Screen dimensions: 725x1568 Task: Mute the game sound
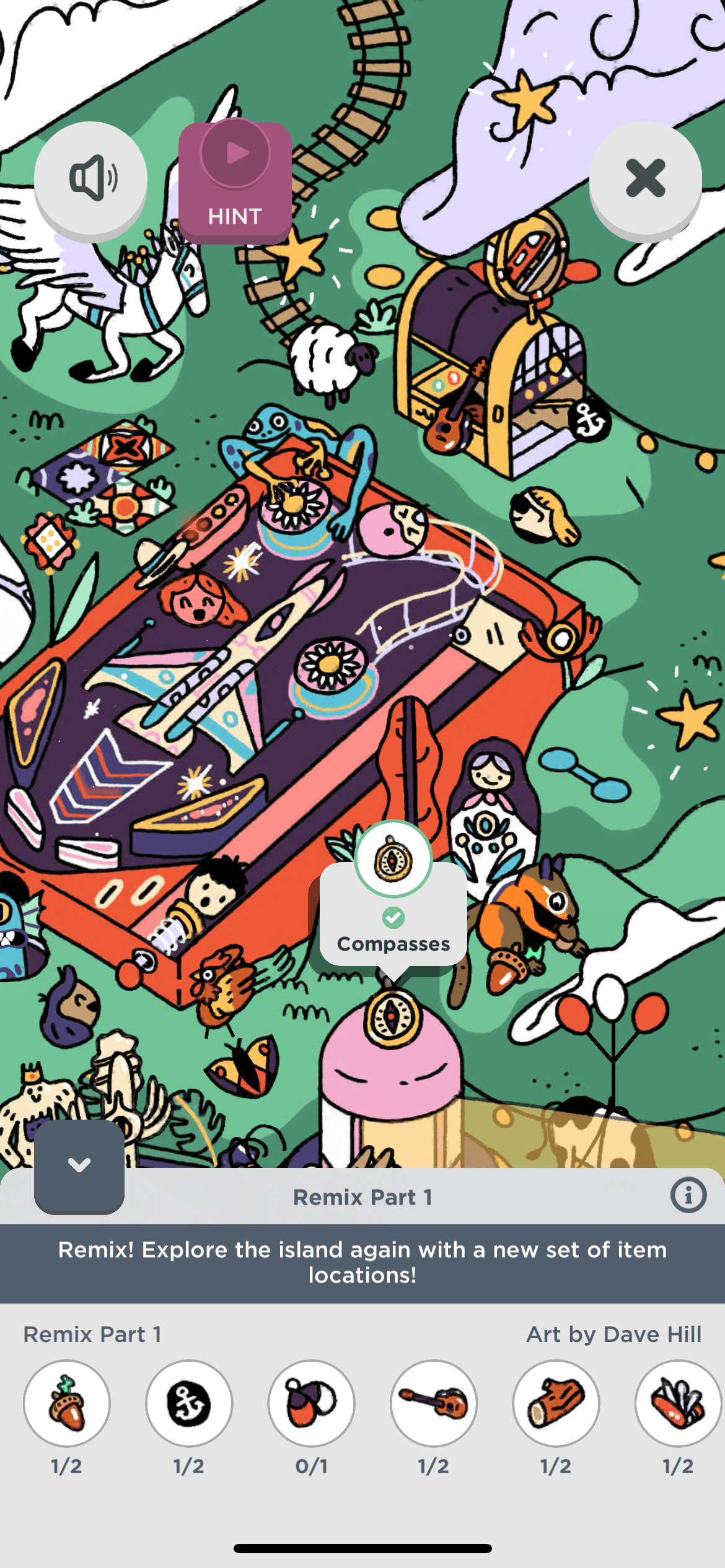[x=90, y=178]
